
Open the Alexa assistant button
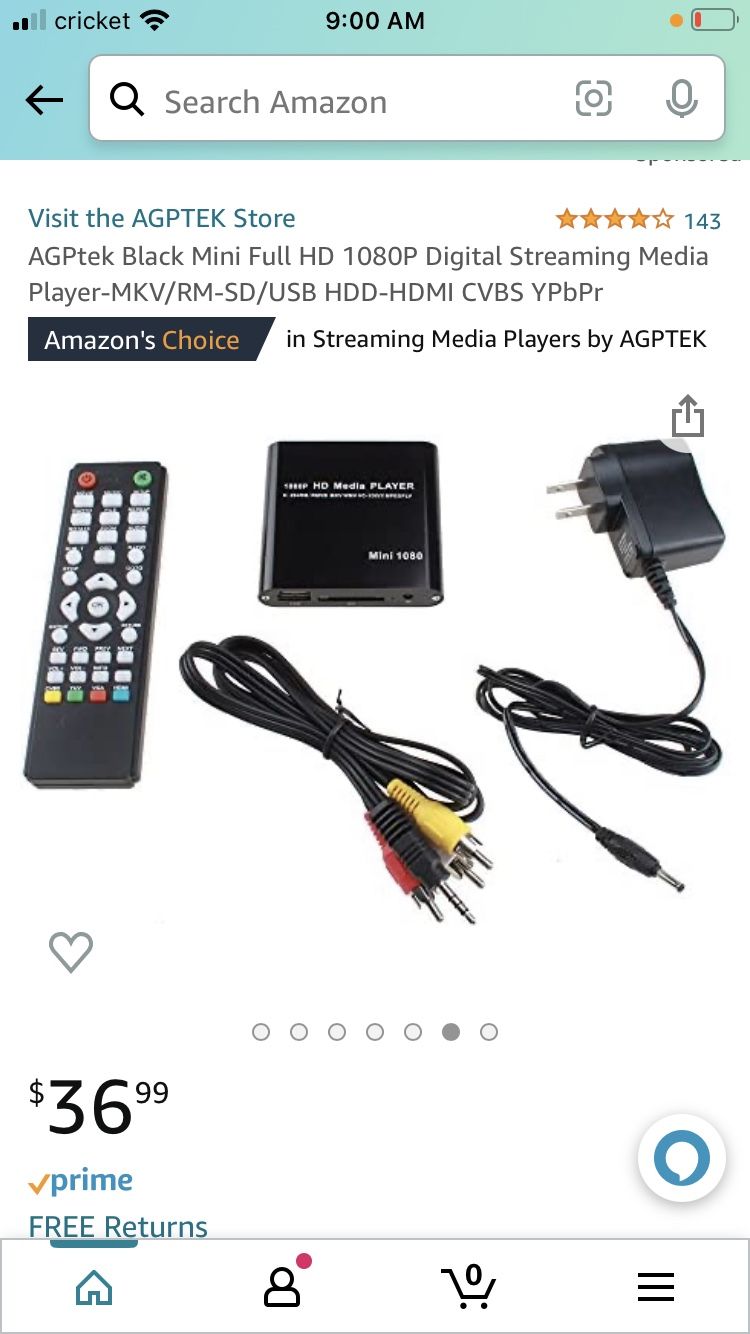(682, 1158)
